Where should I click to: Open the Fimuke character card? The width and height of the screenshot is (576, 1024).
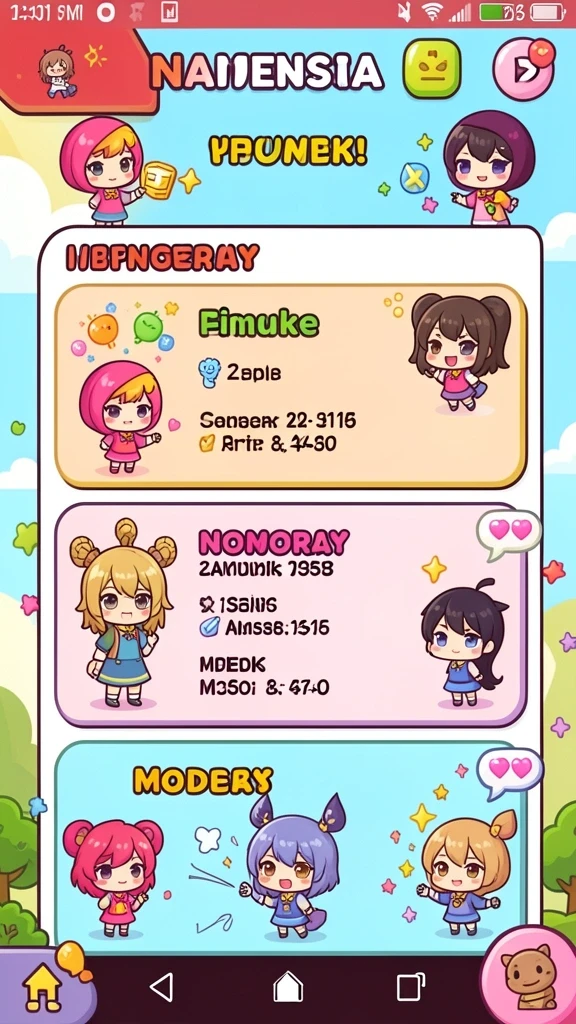(x=290, y=386)
